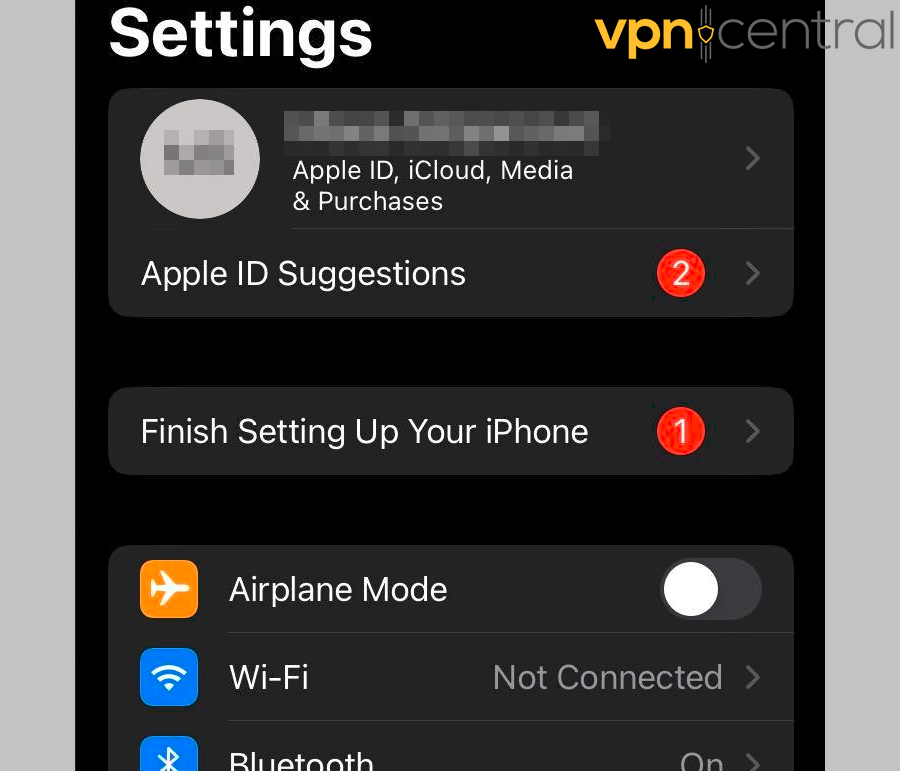Turn on Airplane Mode
The height and width of the screenshot is (771, 900).
[x=710, y=589]
